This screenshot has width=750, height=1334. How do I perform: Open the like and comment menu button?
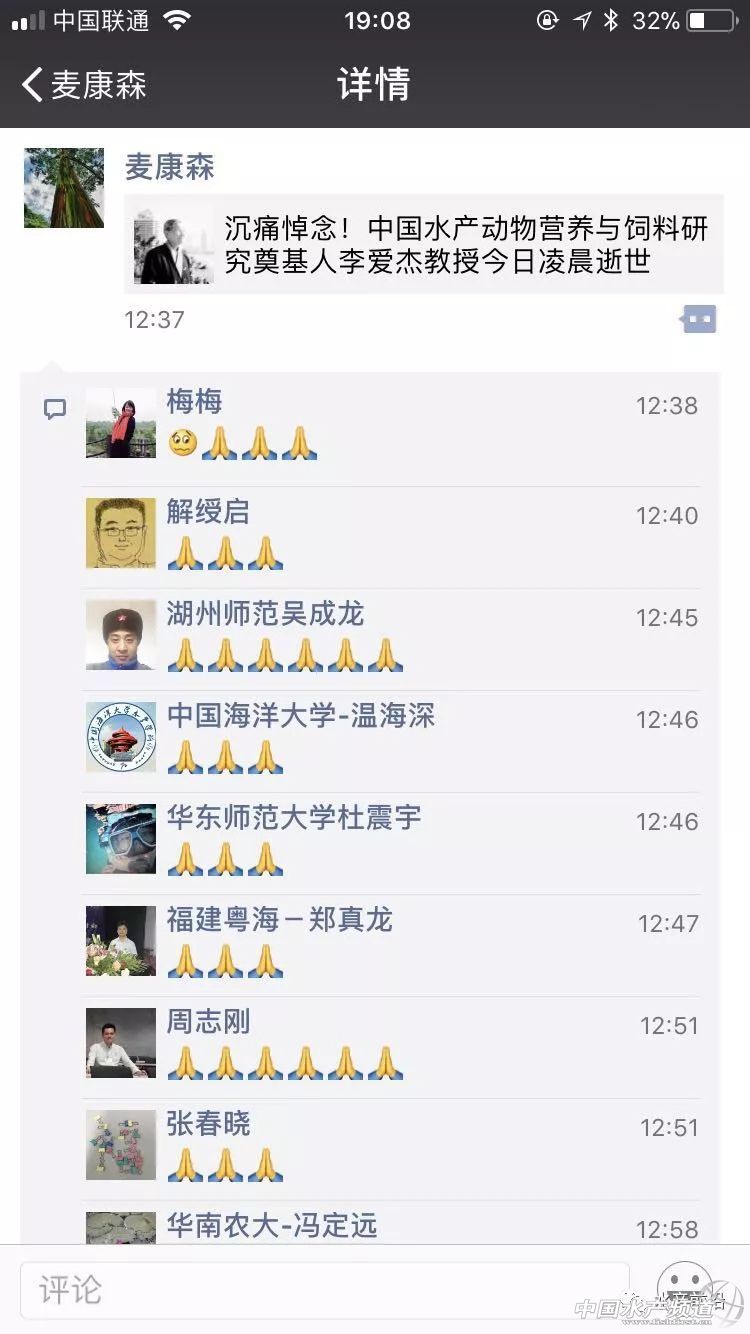coord(699,320)
